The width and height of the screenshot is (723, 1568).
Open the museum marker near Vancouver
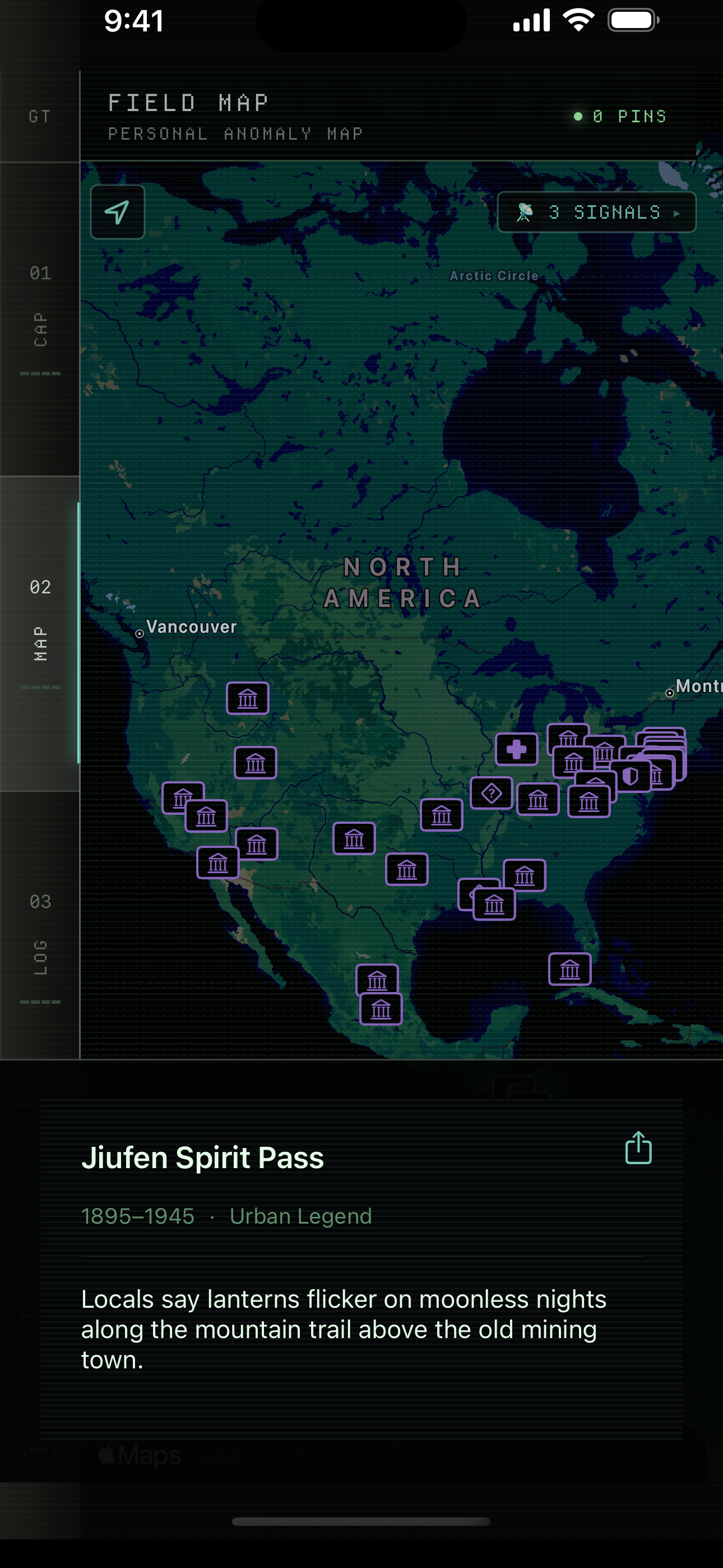pyautogui.click(x=248, y=698)
